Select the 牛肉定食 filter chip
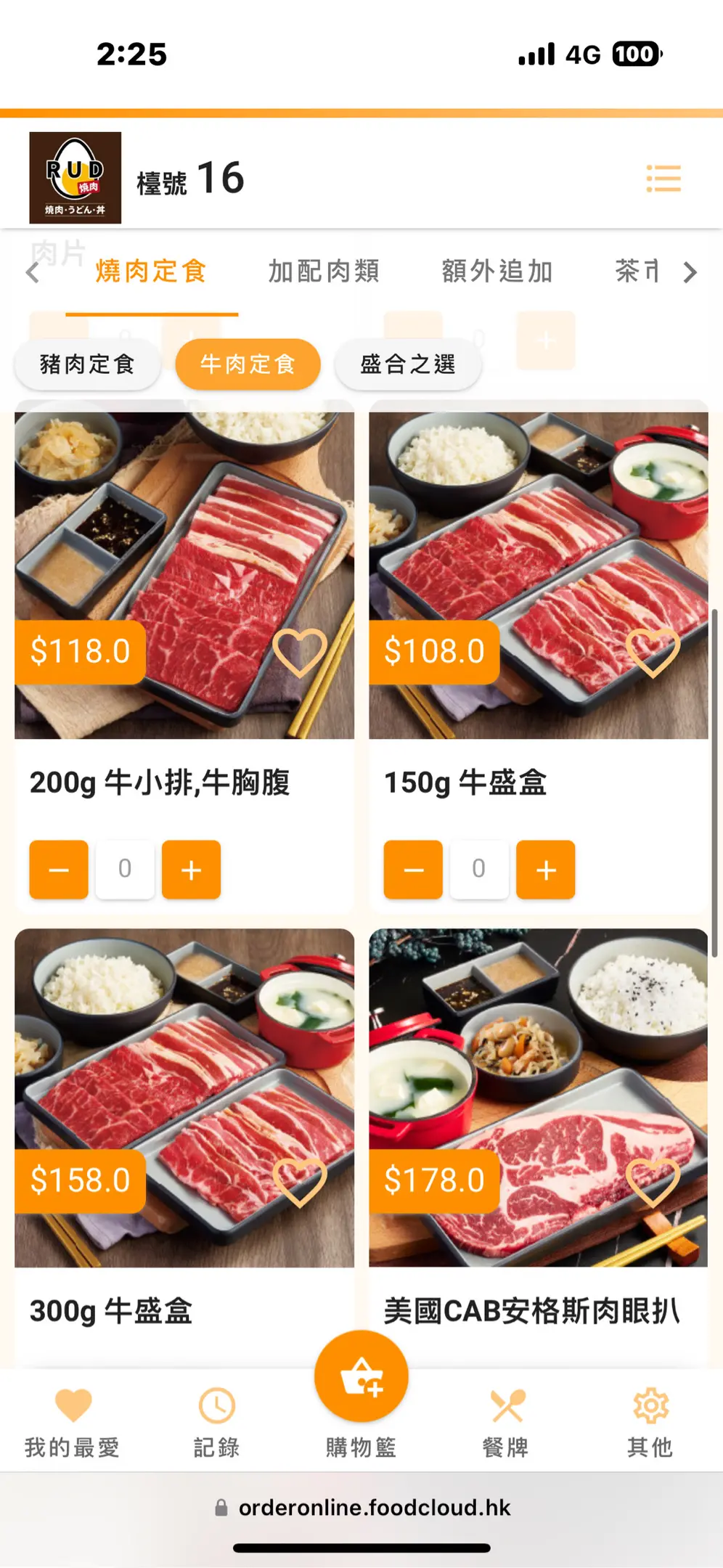This screenshot has width=723, height=1568. (x=248, y=364)
